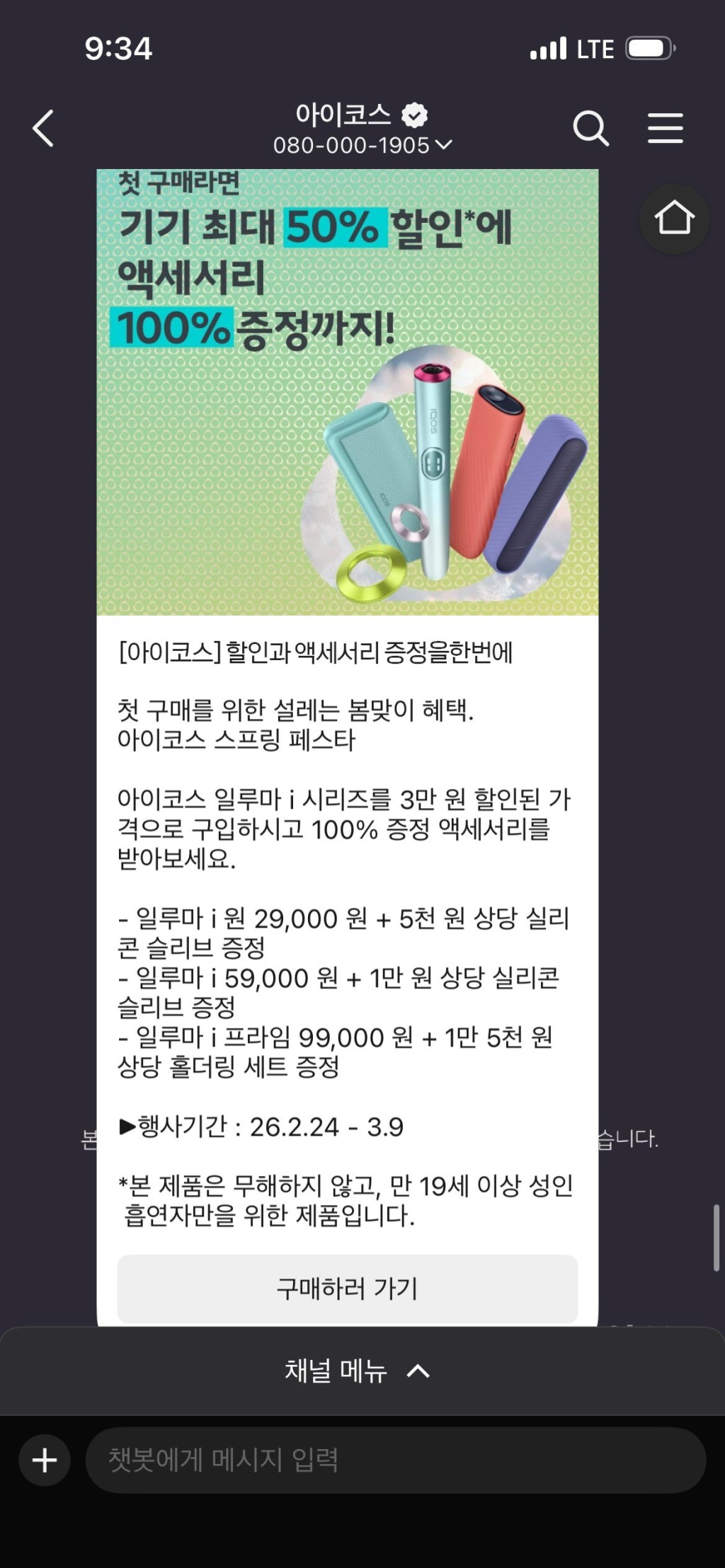This screenshot has width=725, height=1568.
Task: Go back from the 아이코스 chat
Action: [43, 129]
